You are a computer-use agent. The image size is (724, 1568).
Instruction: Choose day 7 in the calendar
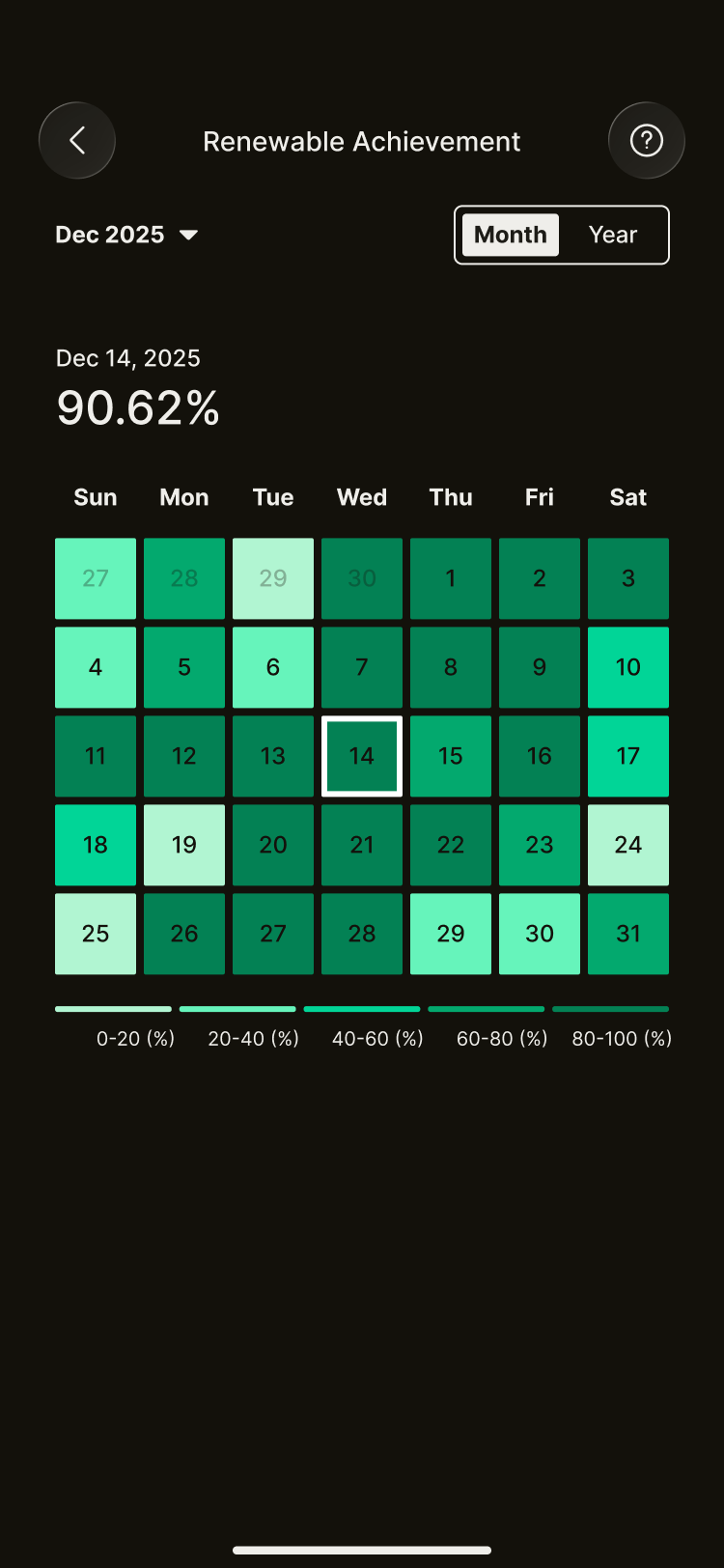pos(362,667)
